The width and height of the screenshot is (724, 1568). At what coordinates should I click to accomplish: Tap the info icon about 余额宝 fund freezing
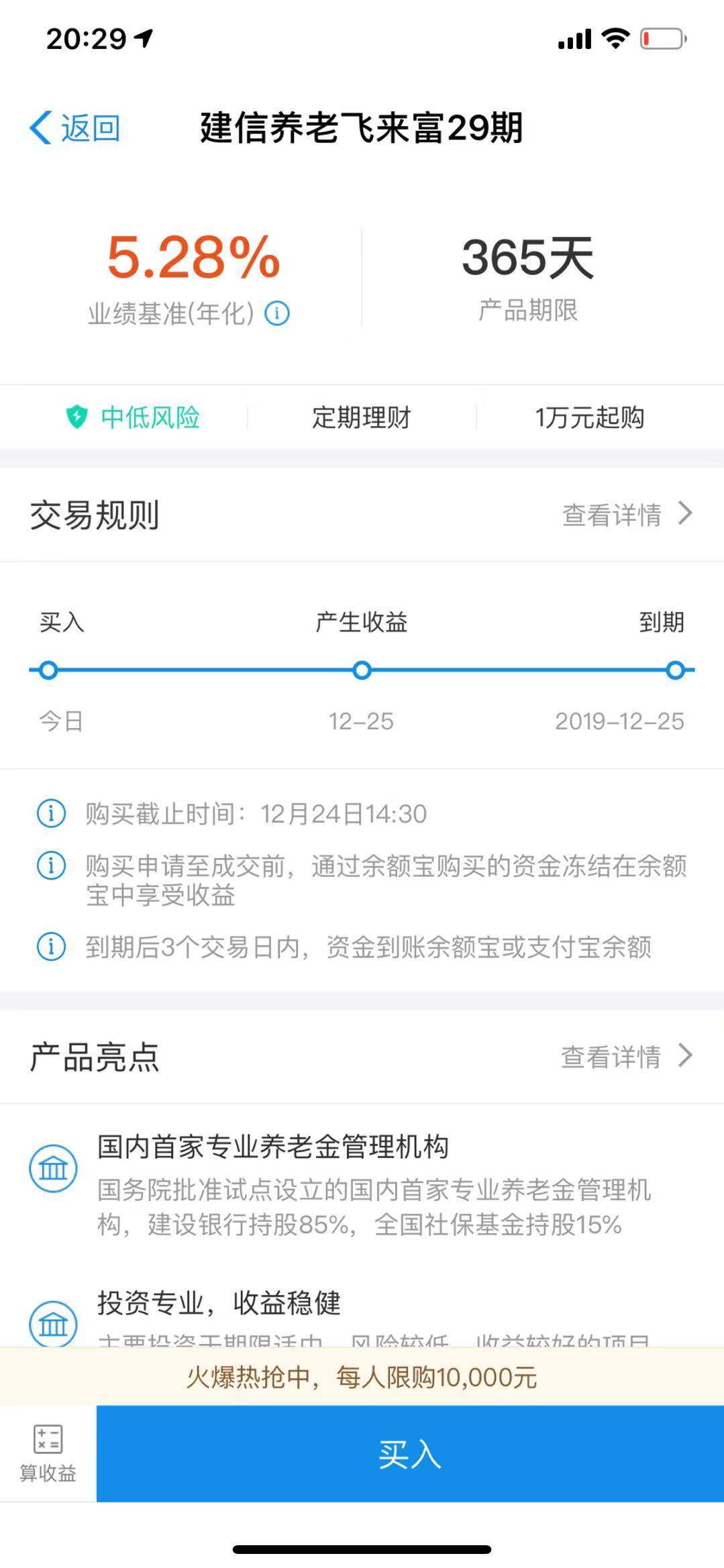pyautogui.click(x=50, y=866)
